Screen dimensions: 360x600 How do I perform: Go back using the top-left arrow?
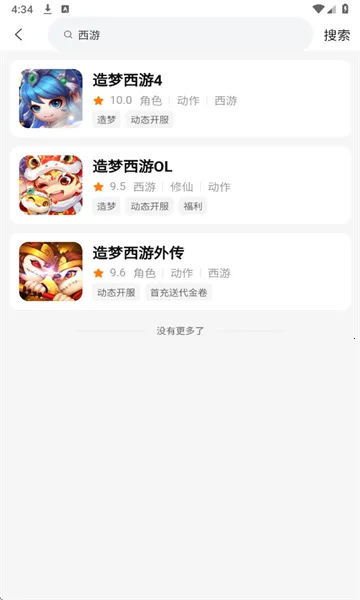click(x=18, y=35)
